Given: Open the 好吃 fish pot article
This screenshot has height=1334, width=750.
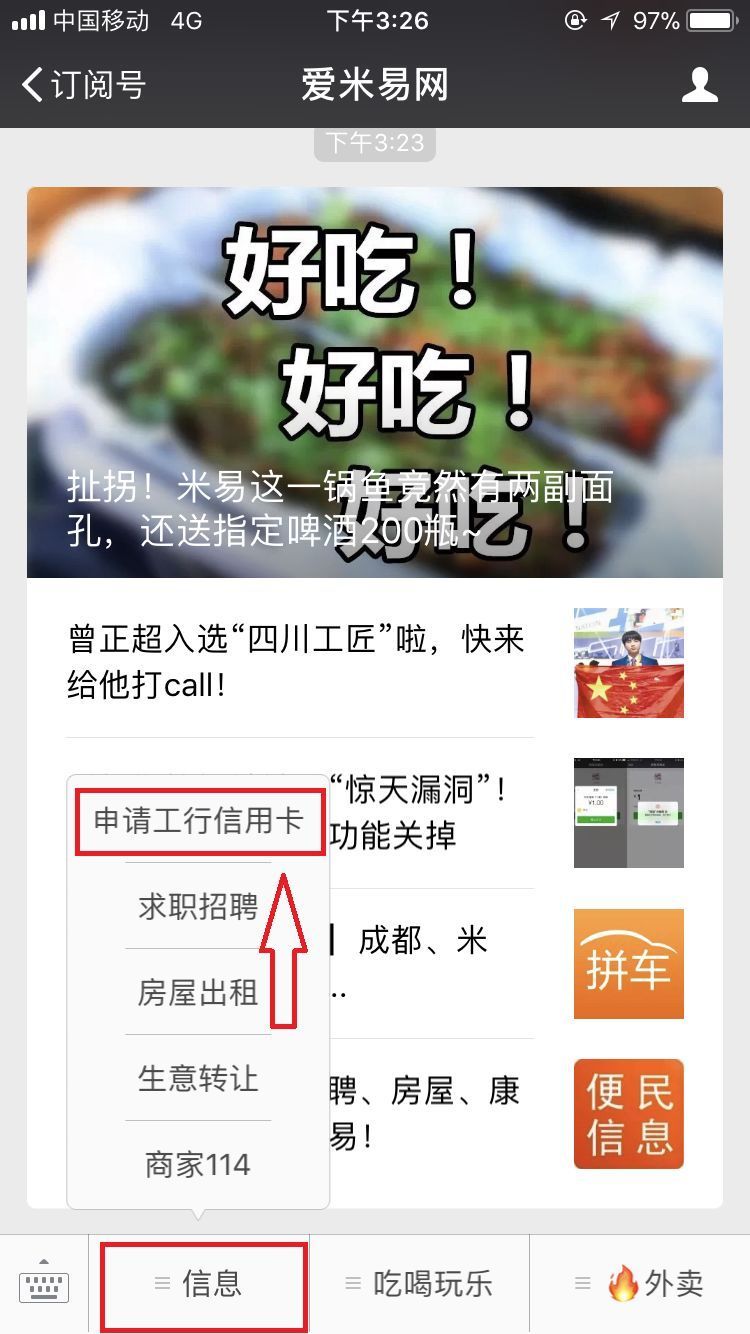Looking at the screenshot, I should click(374, 382).
